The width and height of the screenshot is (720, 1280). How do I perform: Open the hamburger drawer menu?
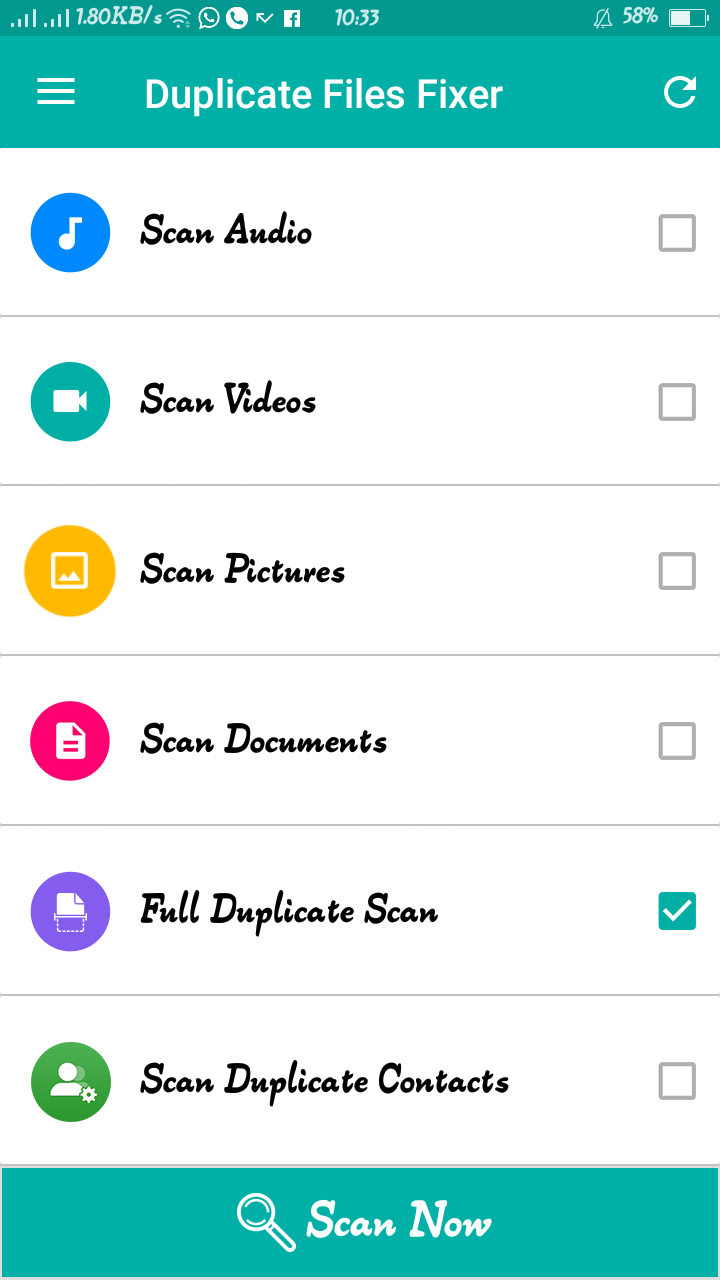point(56,93)
